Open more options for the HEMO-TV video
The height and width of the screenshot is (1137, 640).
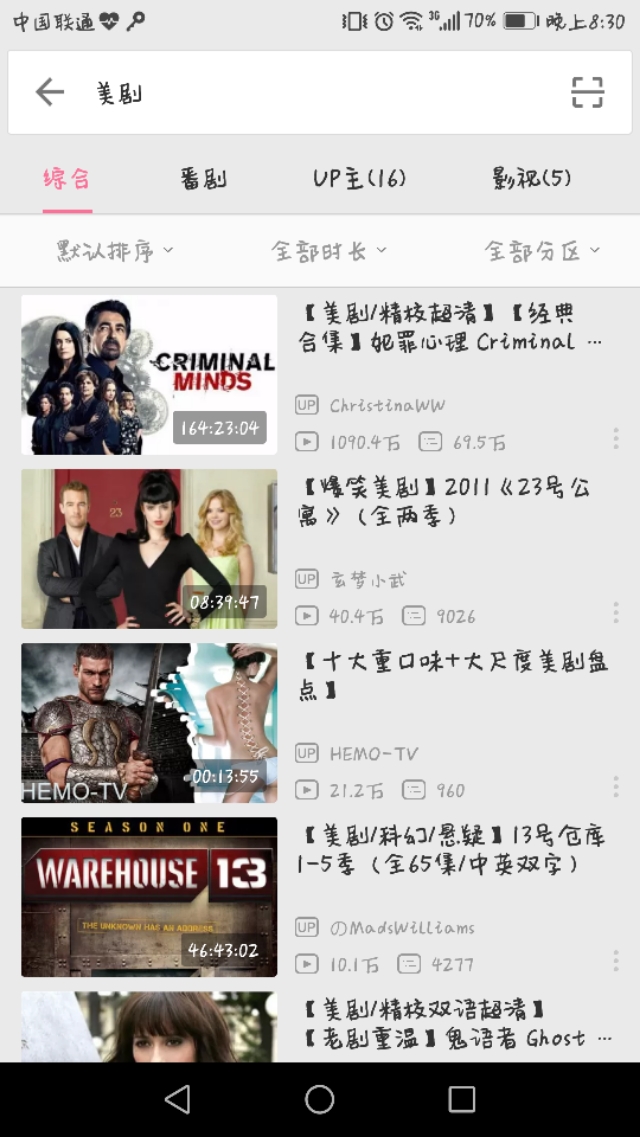pyautogui.click(x=615, y=787)
